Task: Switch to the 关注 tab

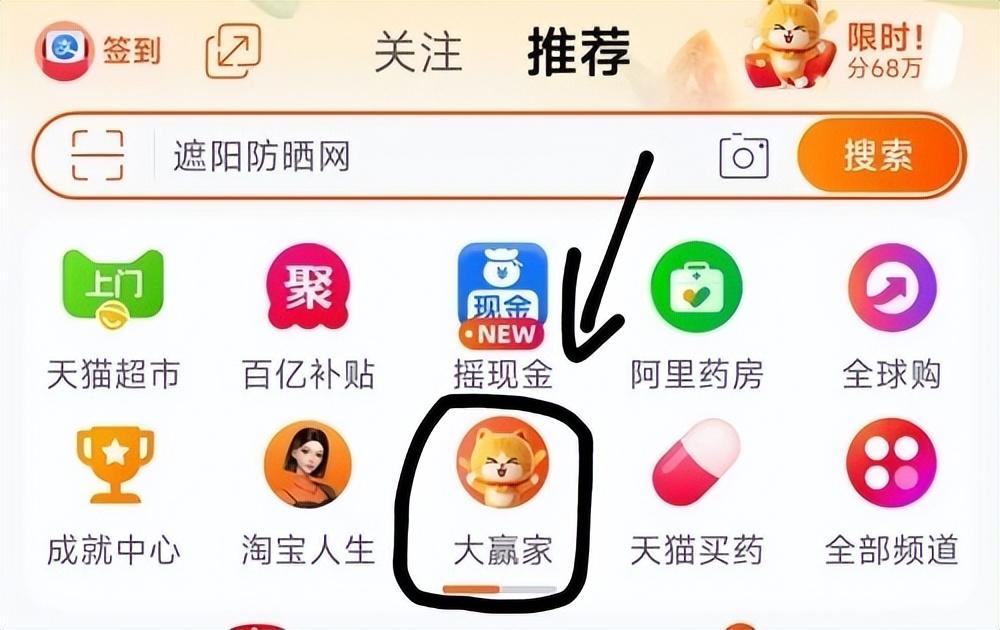Action: pos(419,52)
